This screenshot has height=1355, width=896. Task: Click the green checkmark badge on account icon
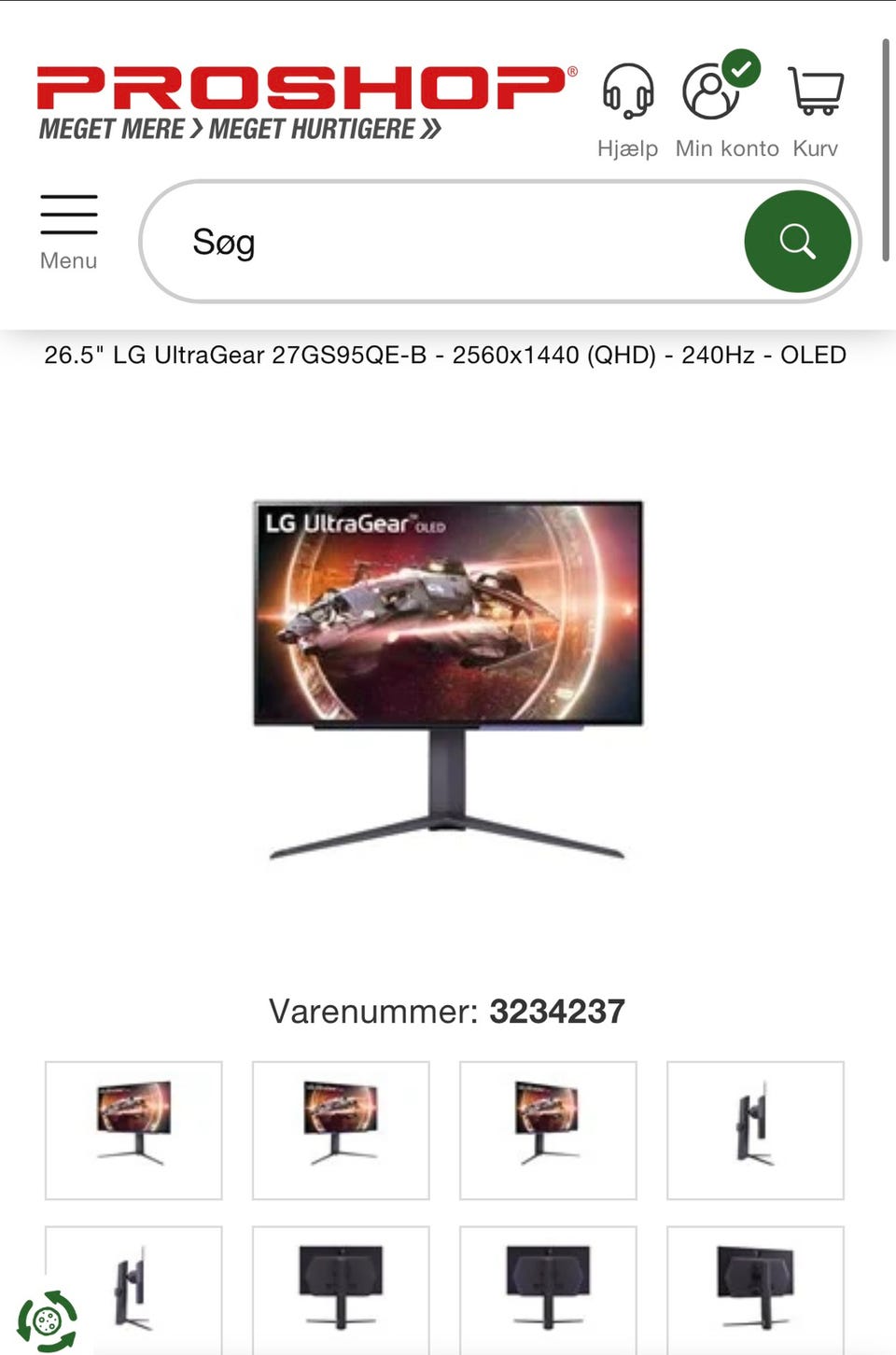[742, 66]
